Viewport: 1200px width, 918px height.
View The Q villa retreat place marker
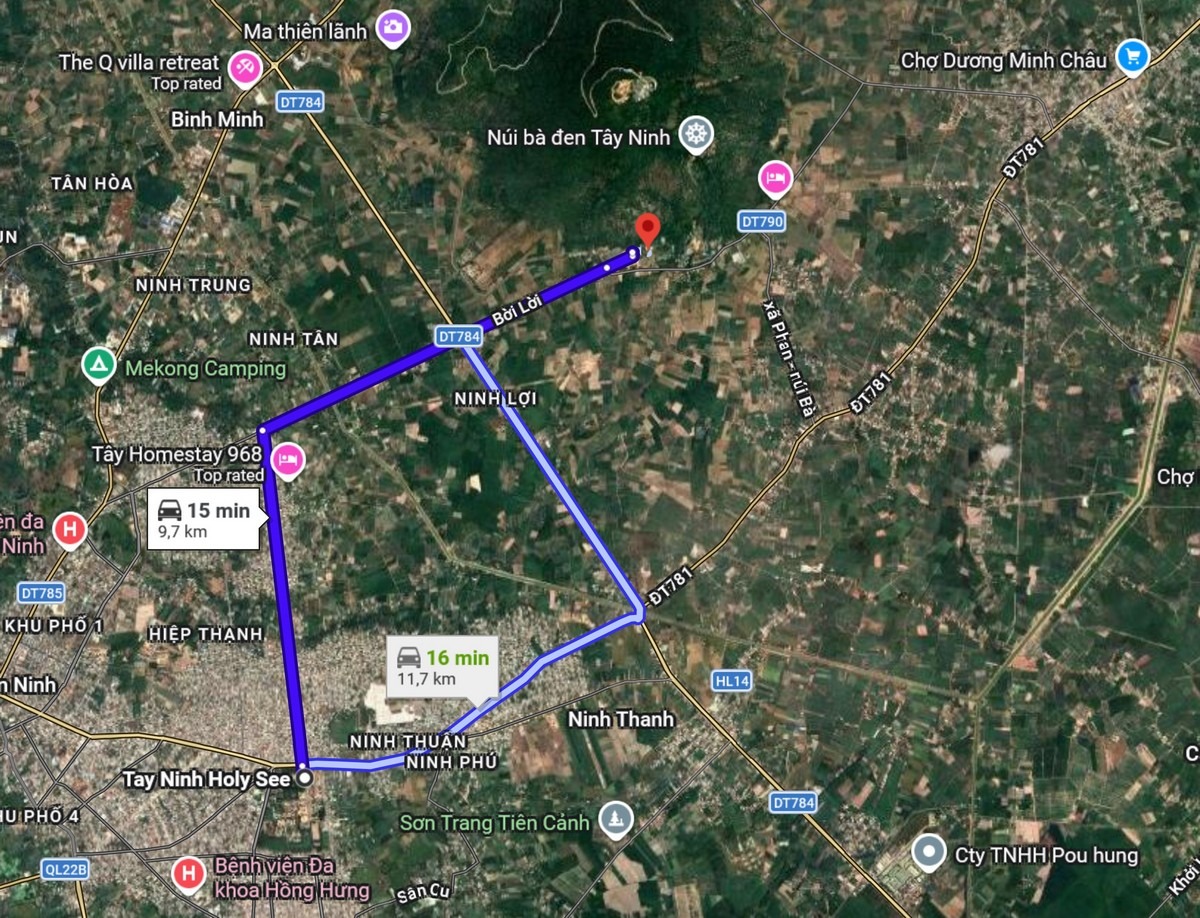click(244, 67)
